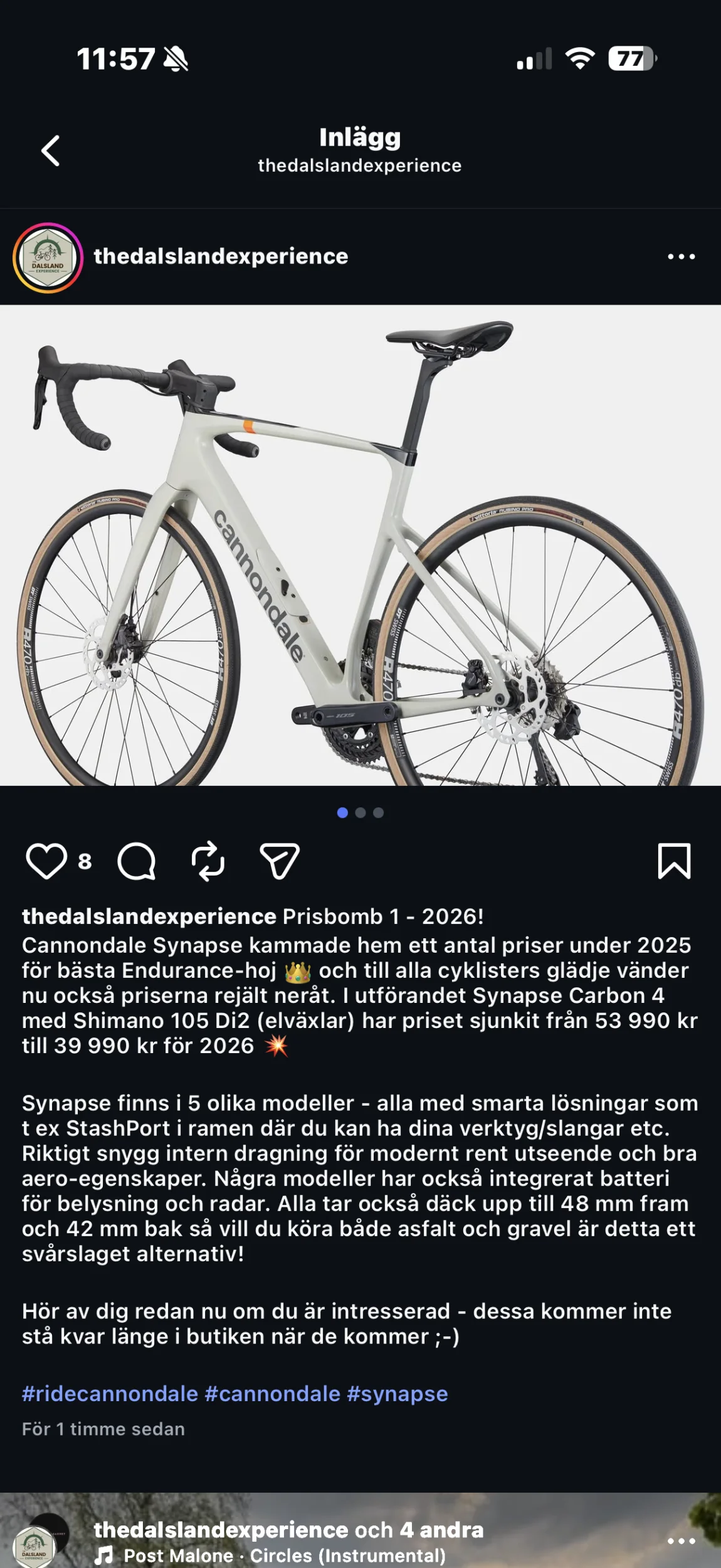Go back using the top-left arrow
Screen dimensions: 721x1568
(50, 151)
